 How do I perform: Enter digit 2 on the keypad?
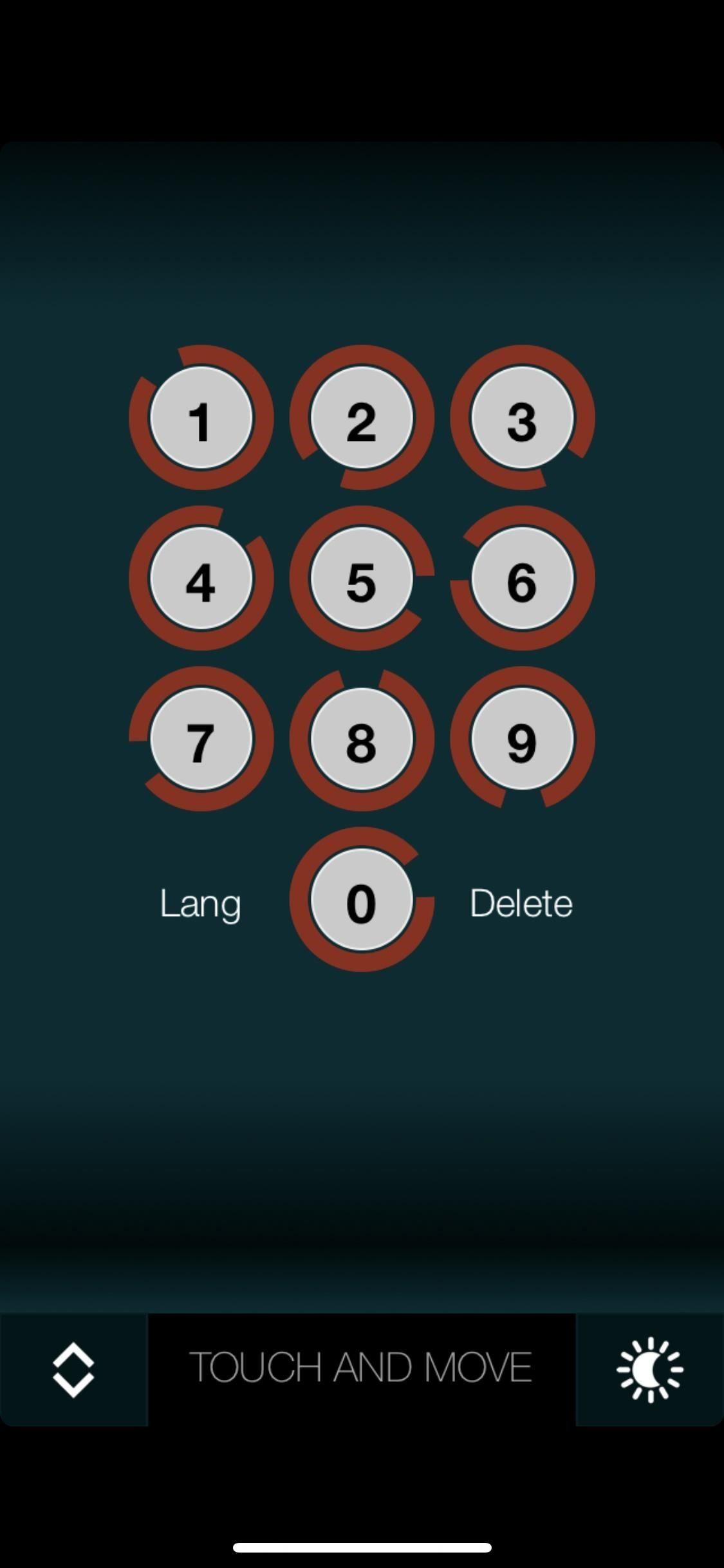click(x=362, y=418)
